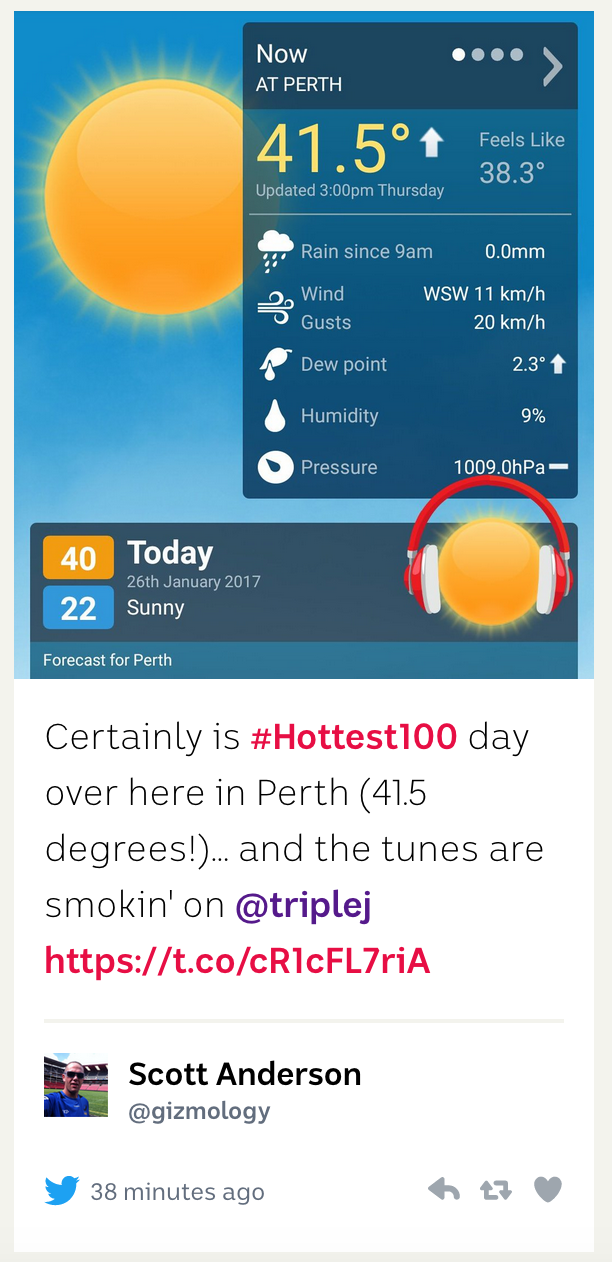This screenshot has width=612, height=1262.
Task: Open Scott Anderson's profile name
Action: [245, 1074]
